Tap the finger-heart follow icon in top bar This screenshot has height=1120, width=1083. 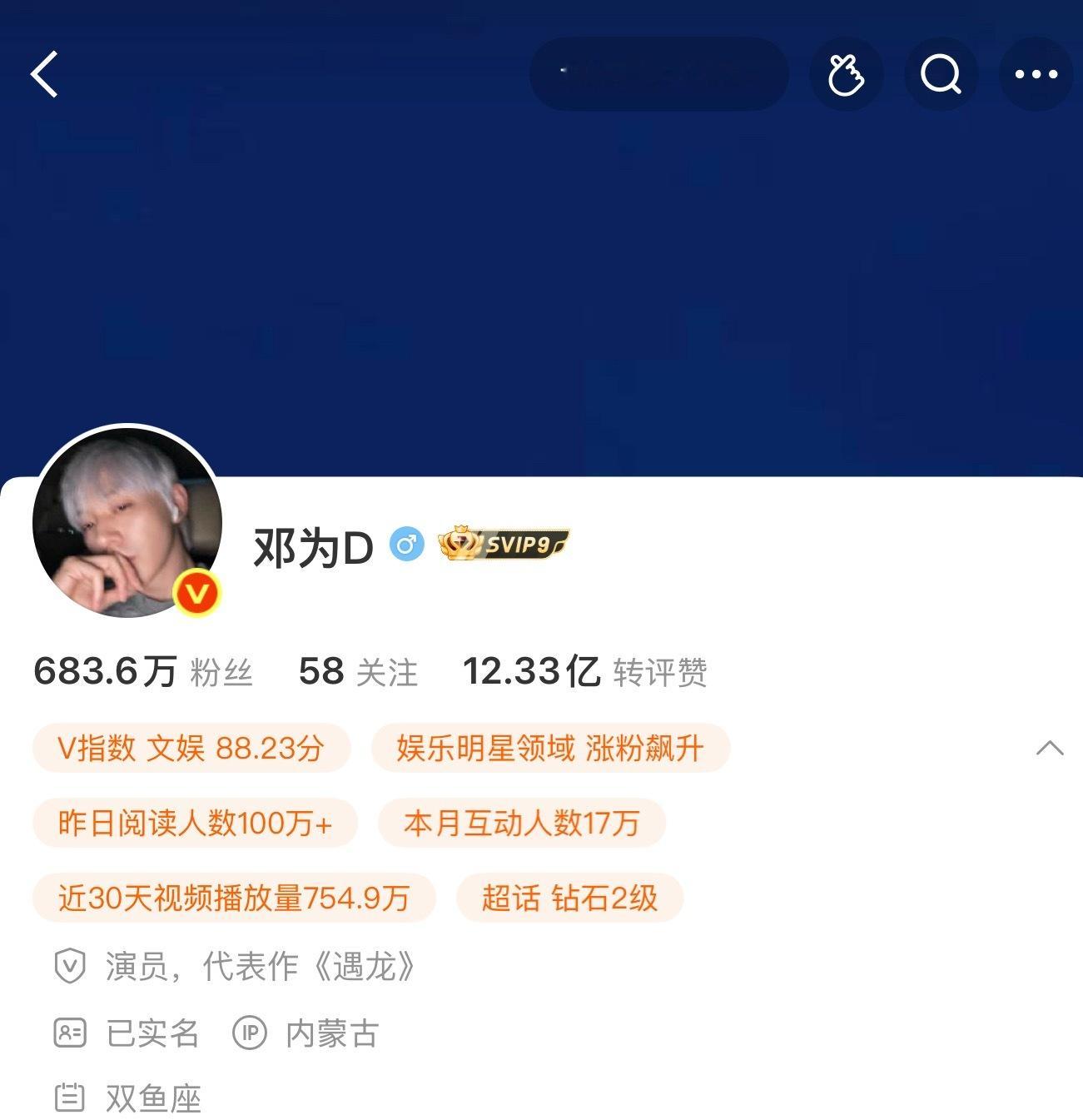pyautogui.click(x=846, y=74)
